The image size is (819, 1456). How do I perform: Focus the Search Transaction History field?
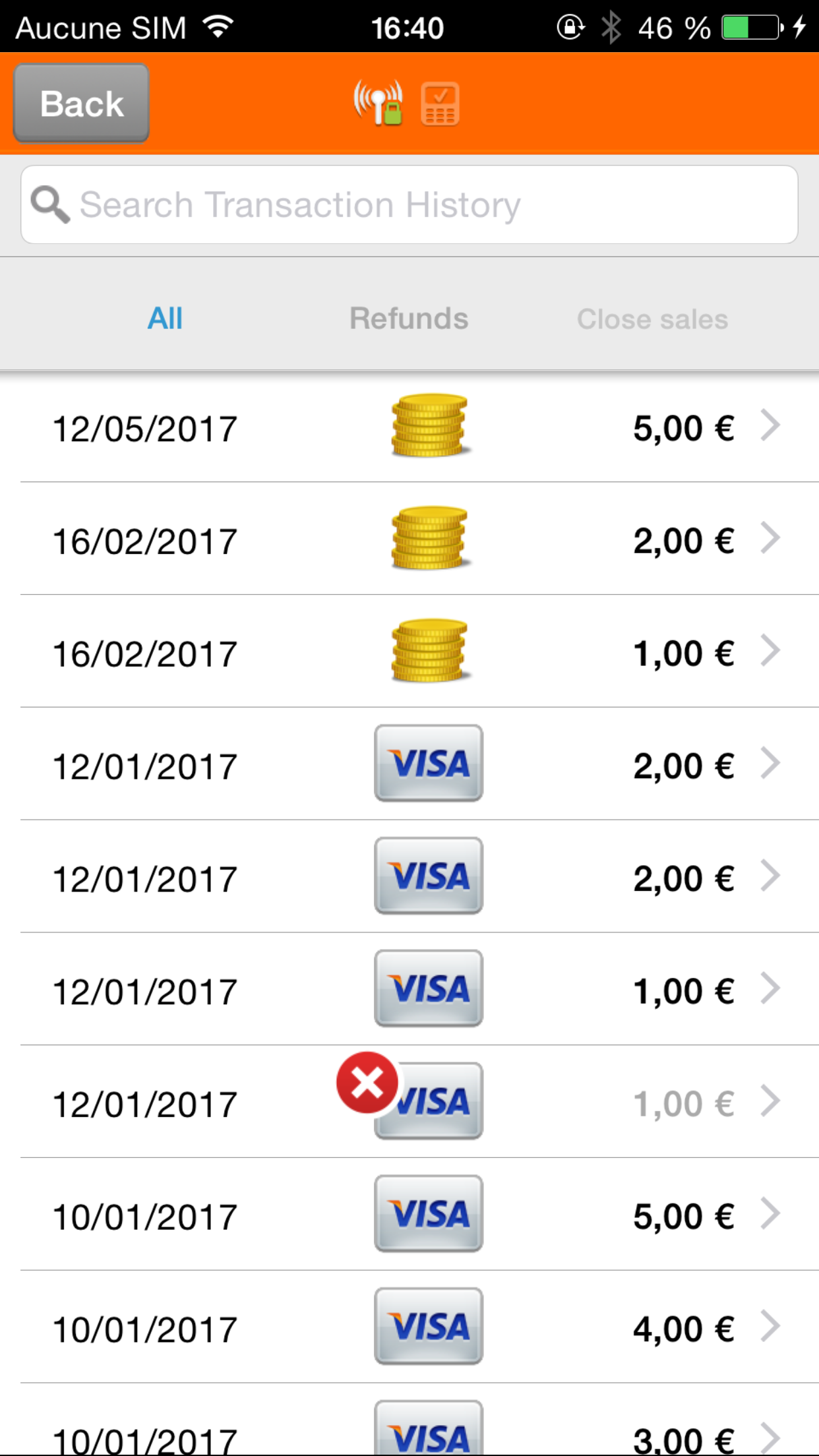point(409,204)
